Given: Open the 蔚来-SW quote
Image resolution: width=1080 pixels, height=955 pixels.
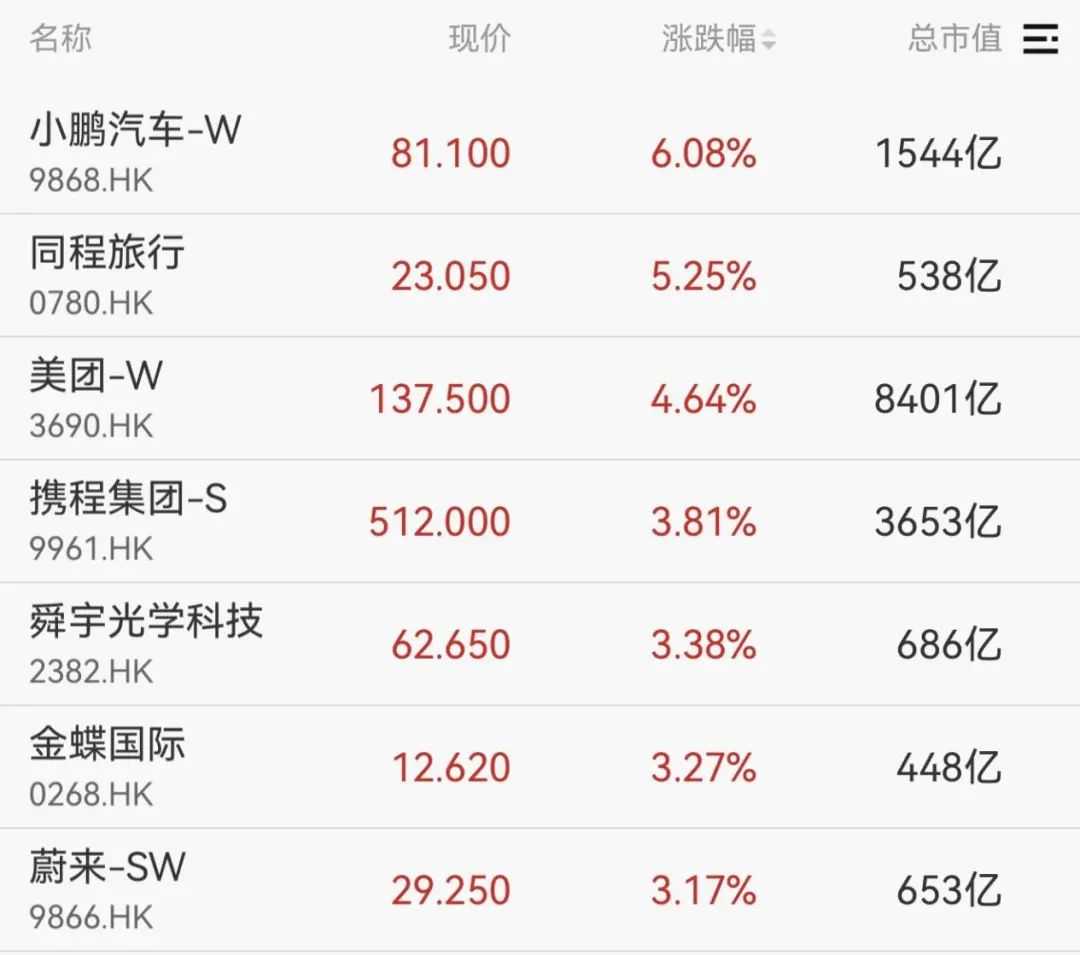Looking at the screenshot, I should point(107,889).
